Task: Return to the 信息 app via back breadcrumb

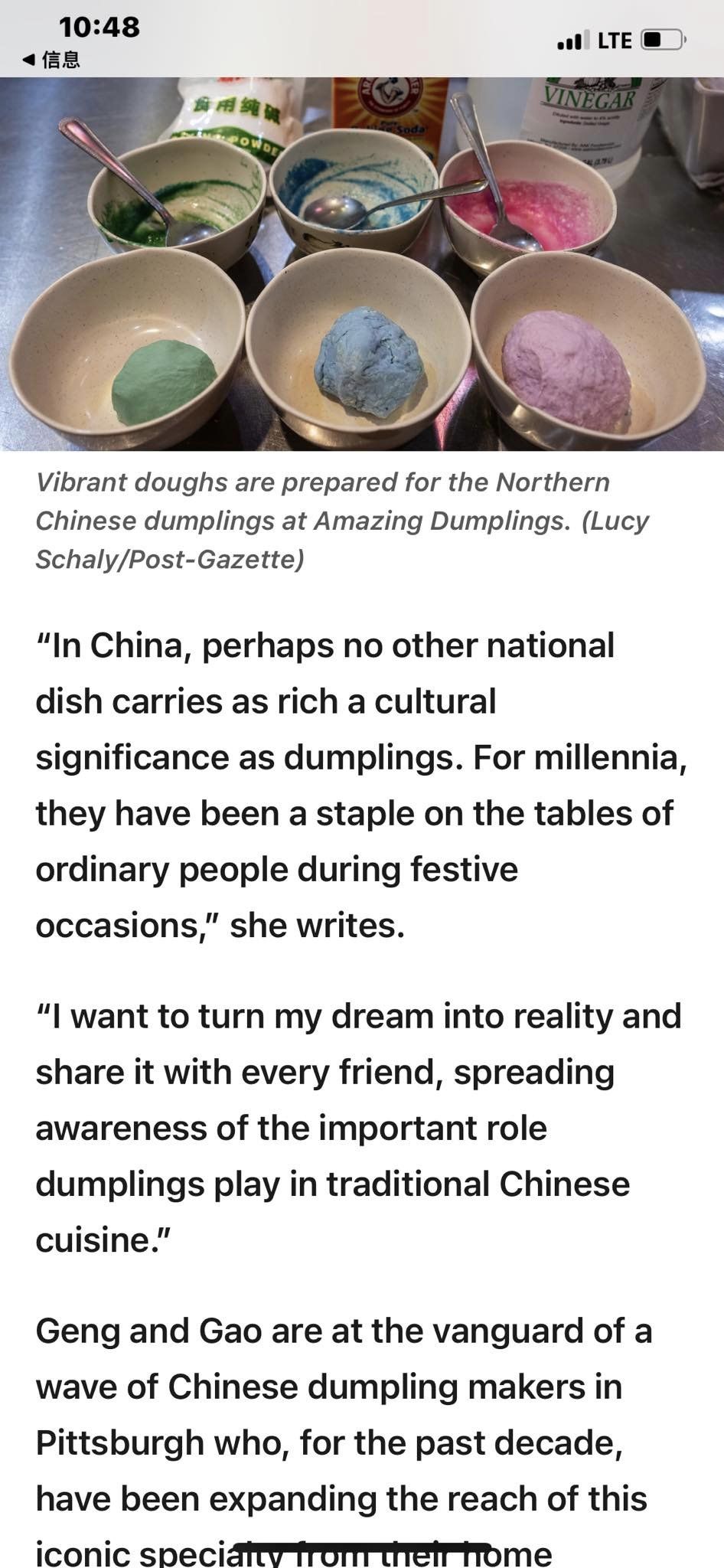Action: [51, 59]
